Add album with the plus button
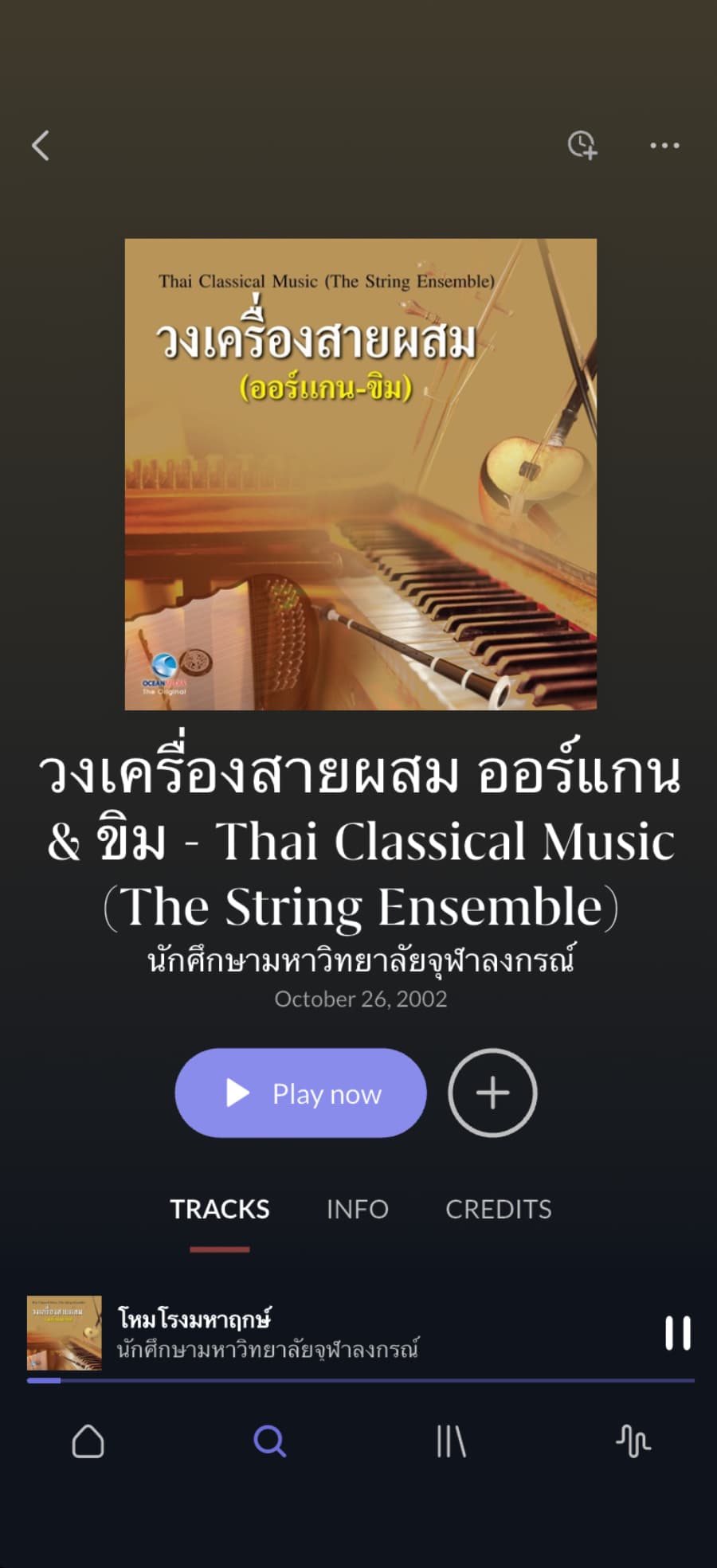 pyautogui.click(x=492, y=1093)
